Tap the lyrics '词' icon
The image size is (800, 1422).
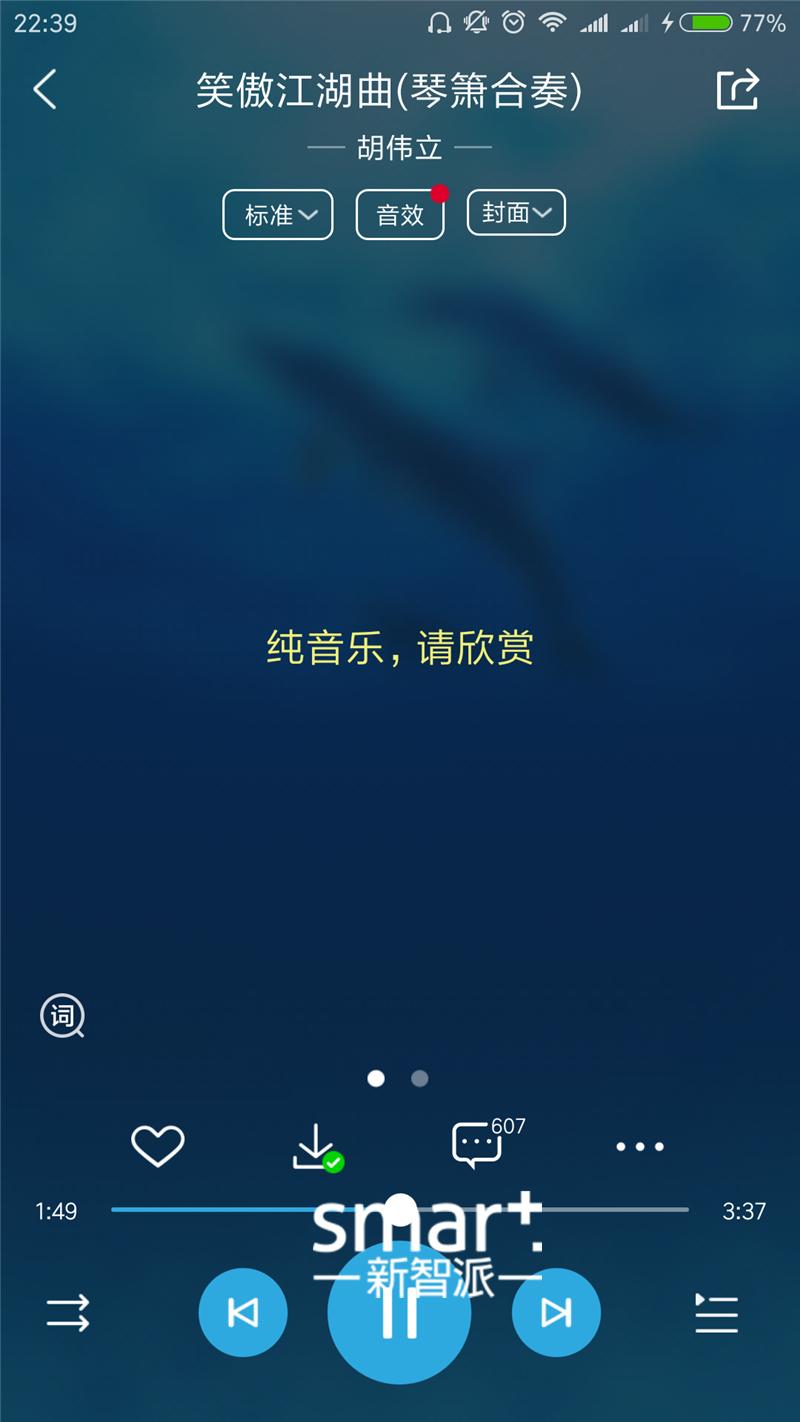coord(62,1016)
